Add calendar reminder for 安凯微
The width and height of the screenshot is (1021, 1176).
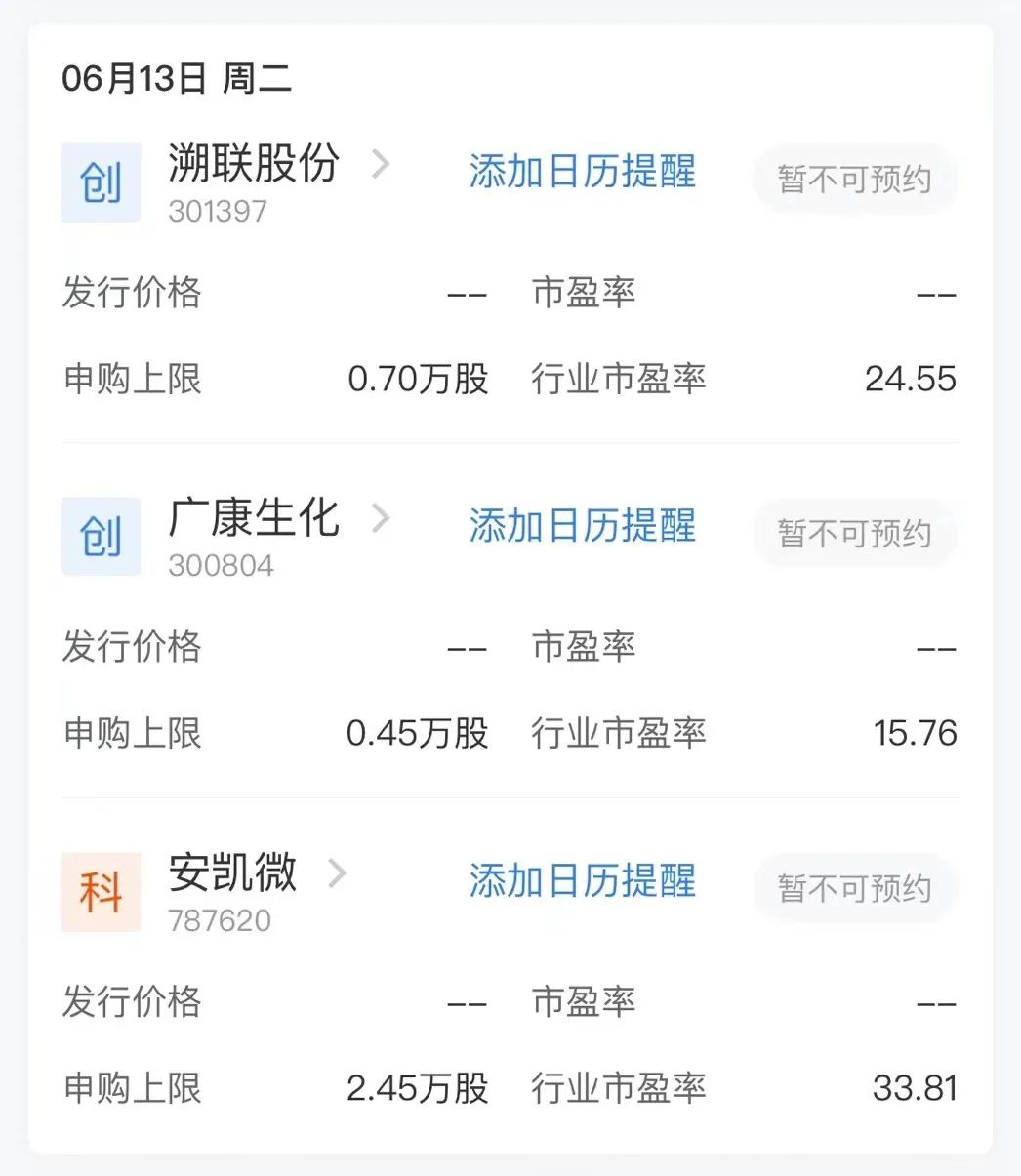click(x=582, y=880)
